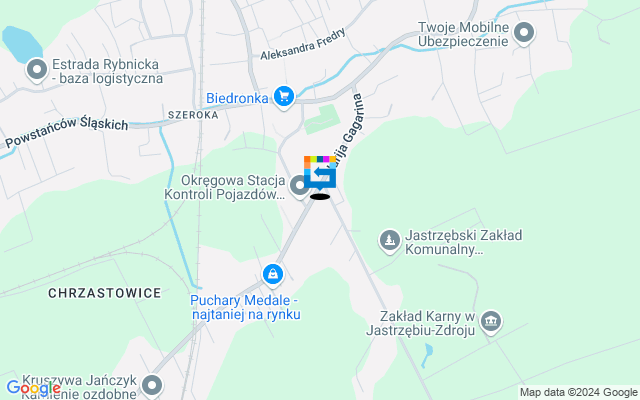Tap the blue custom location marker
The width and height of the screenshot is (640, 400).
(320, 176)
